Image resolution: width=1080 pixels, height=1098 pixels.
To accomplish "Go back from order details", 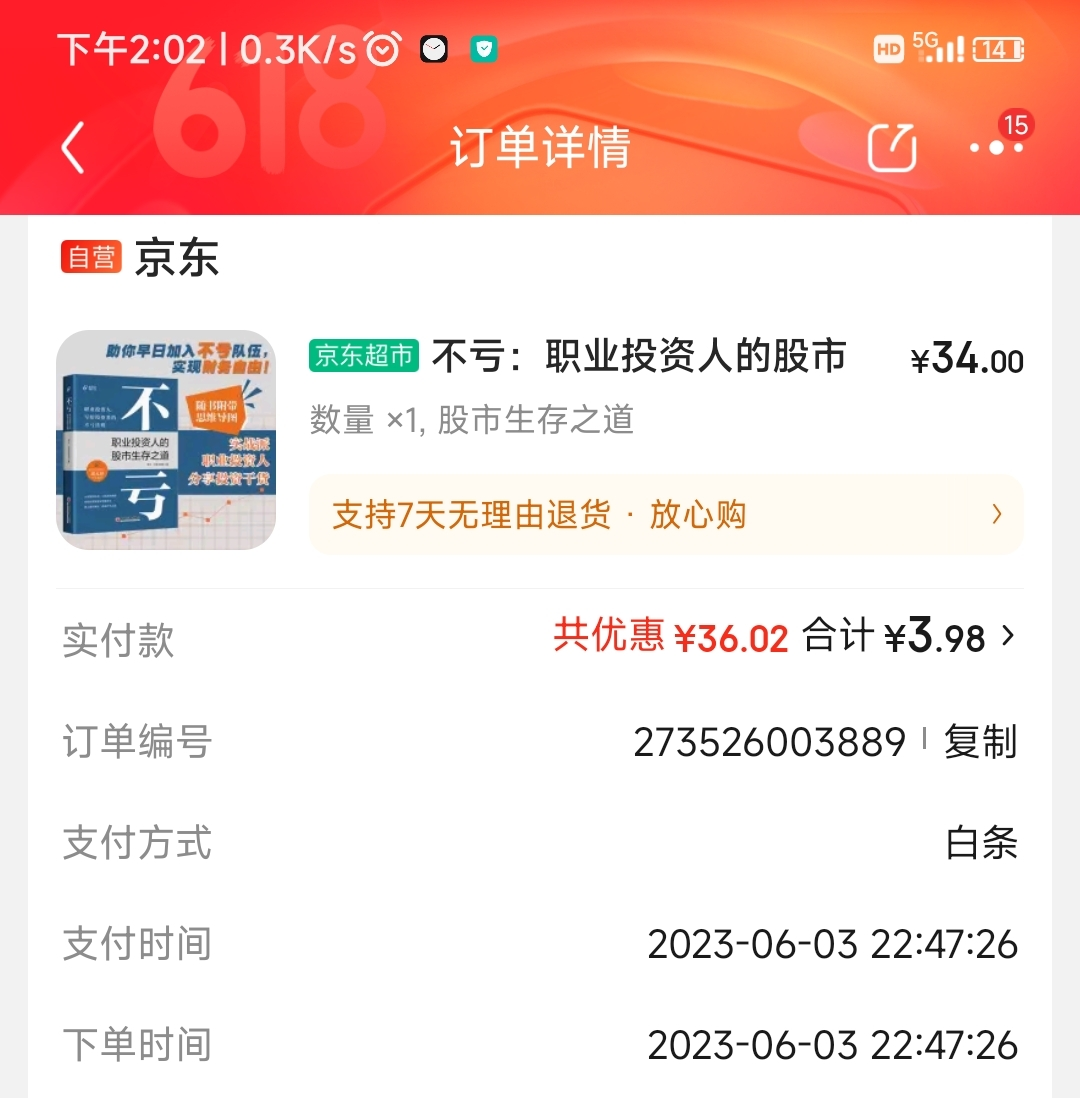I will point(72,149).
